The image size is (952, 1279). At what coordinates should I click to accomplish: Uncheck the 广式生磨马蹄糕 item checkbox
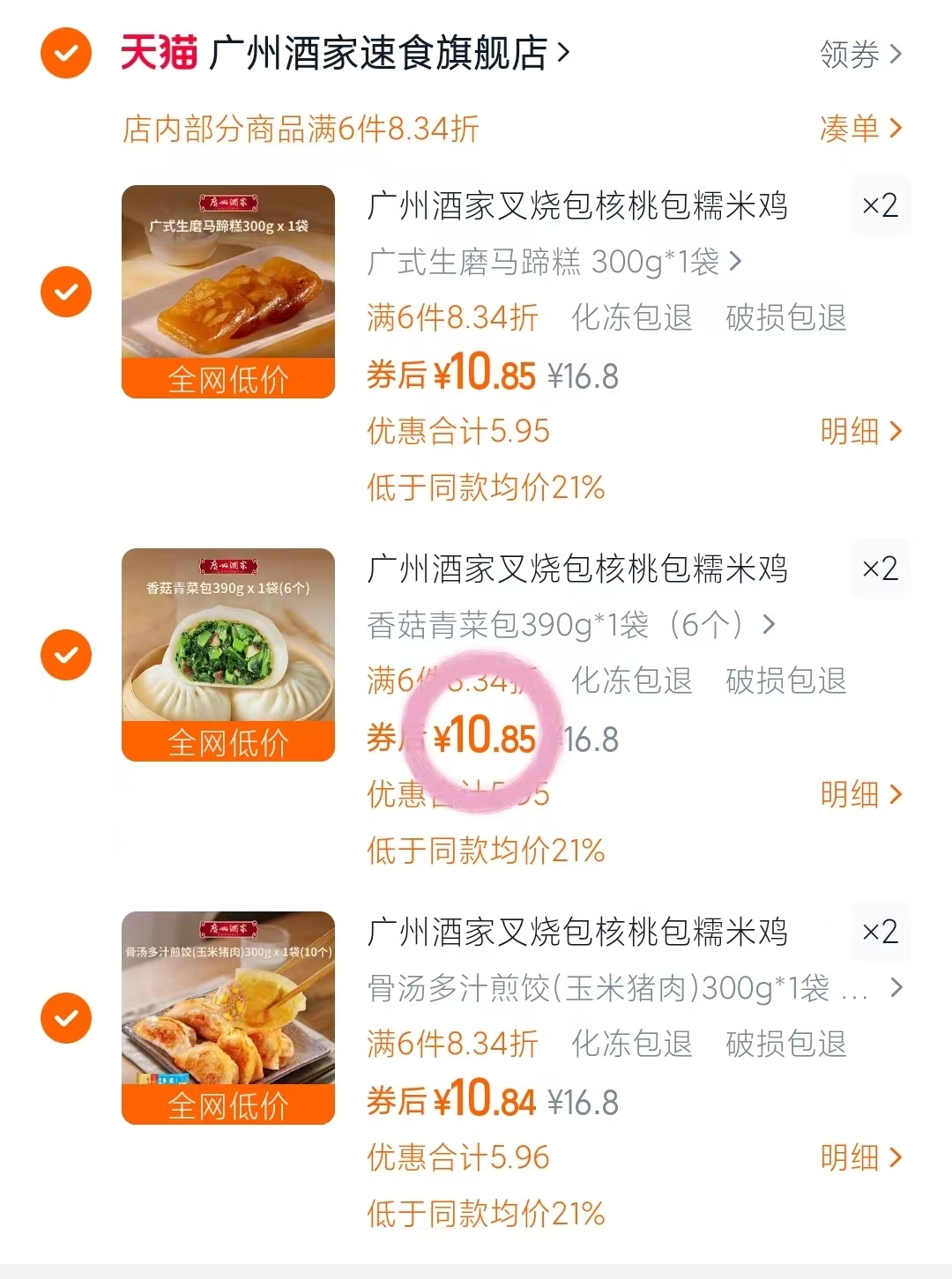(64, 291)
